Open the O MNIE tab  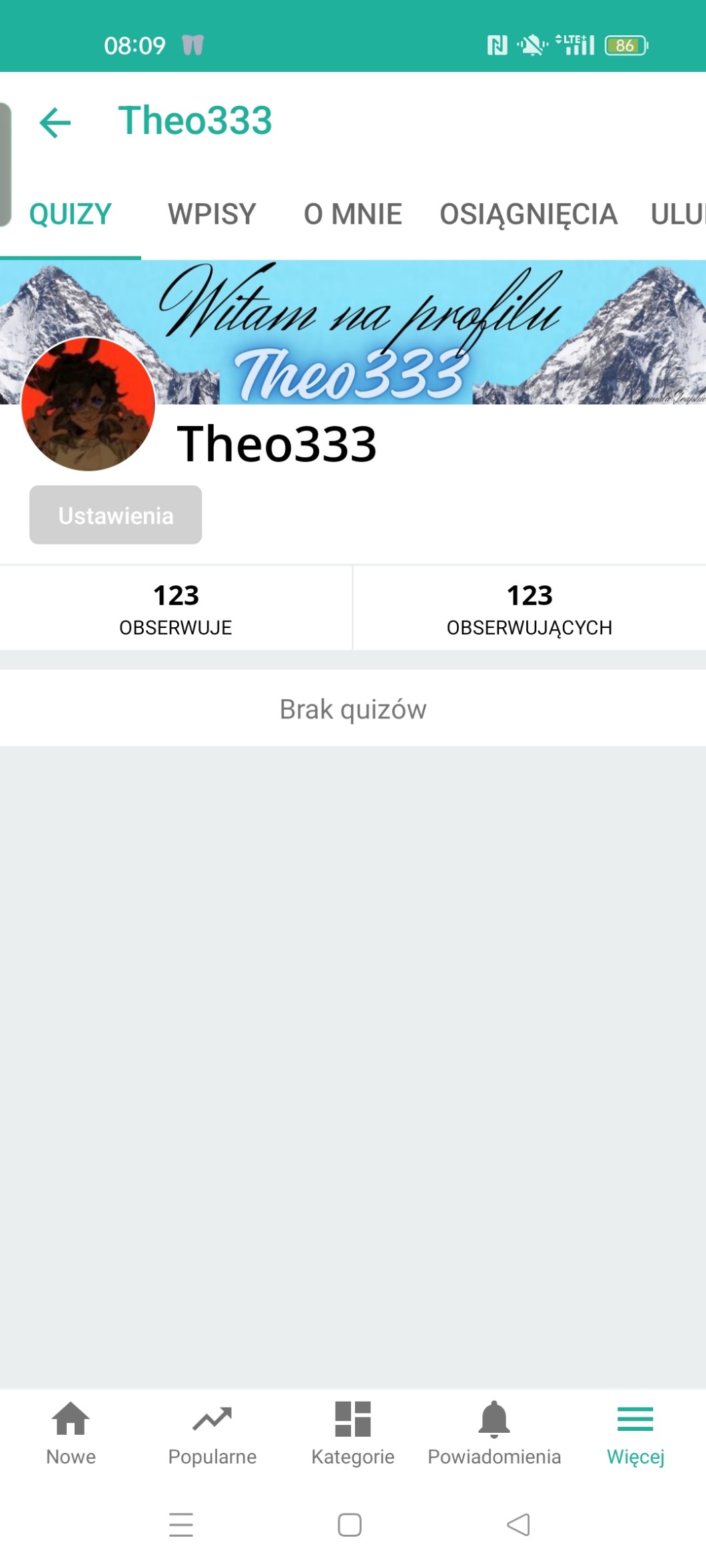352,214
